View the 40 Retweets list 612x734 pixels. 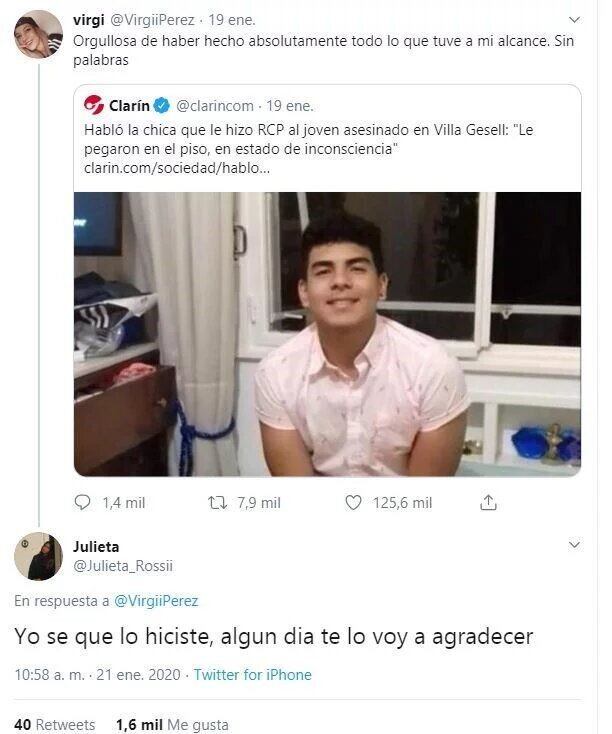[55, 724]
